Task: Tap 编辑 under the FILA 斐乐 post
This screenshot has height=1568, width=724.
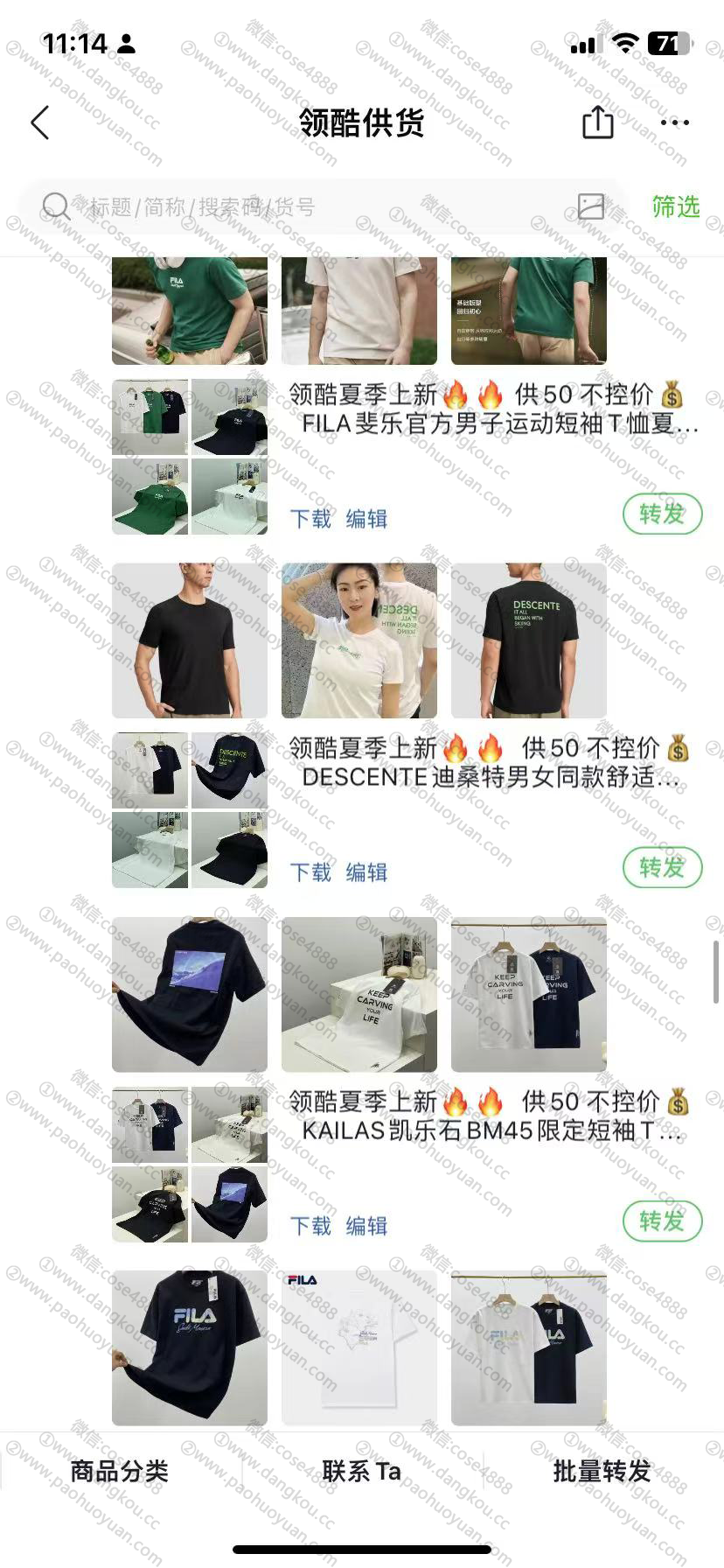Action: point(366,519)
